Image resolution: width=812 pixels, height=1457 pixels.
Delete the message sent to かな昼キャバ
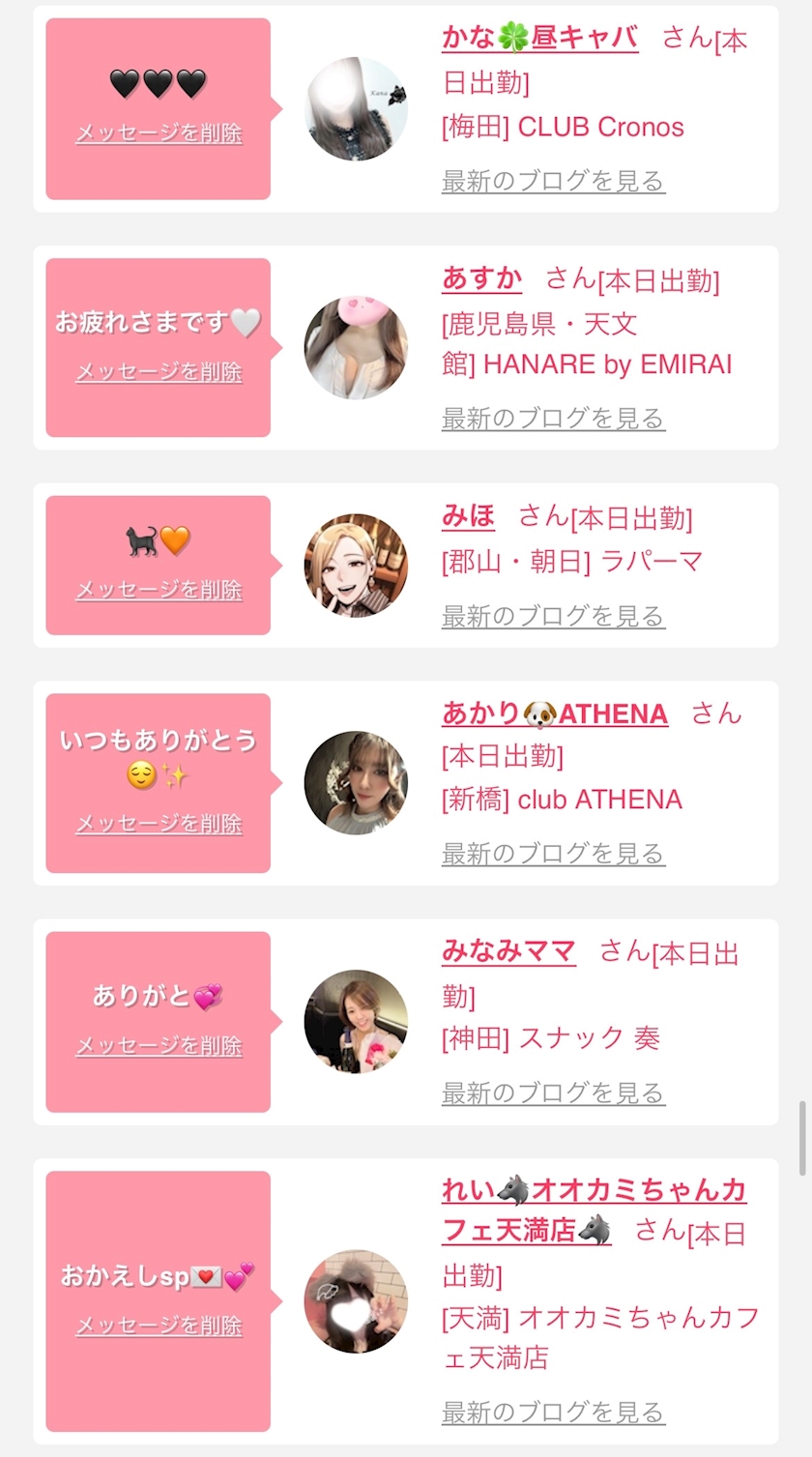click(x=159, y=133)
